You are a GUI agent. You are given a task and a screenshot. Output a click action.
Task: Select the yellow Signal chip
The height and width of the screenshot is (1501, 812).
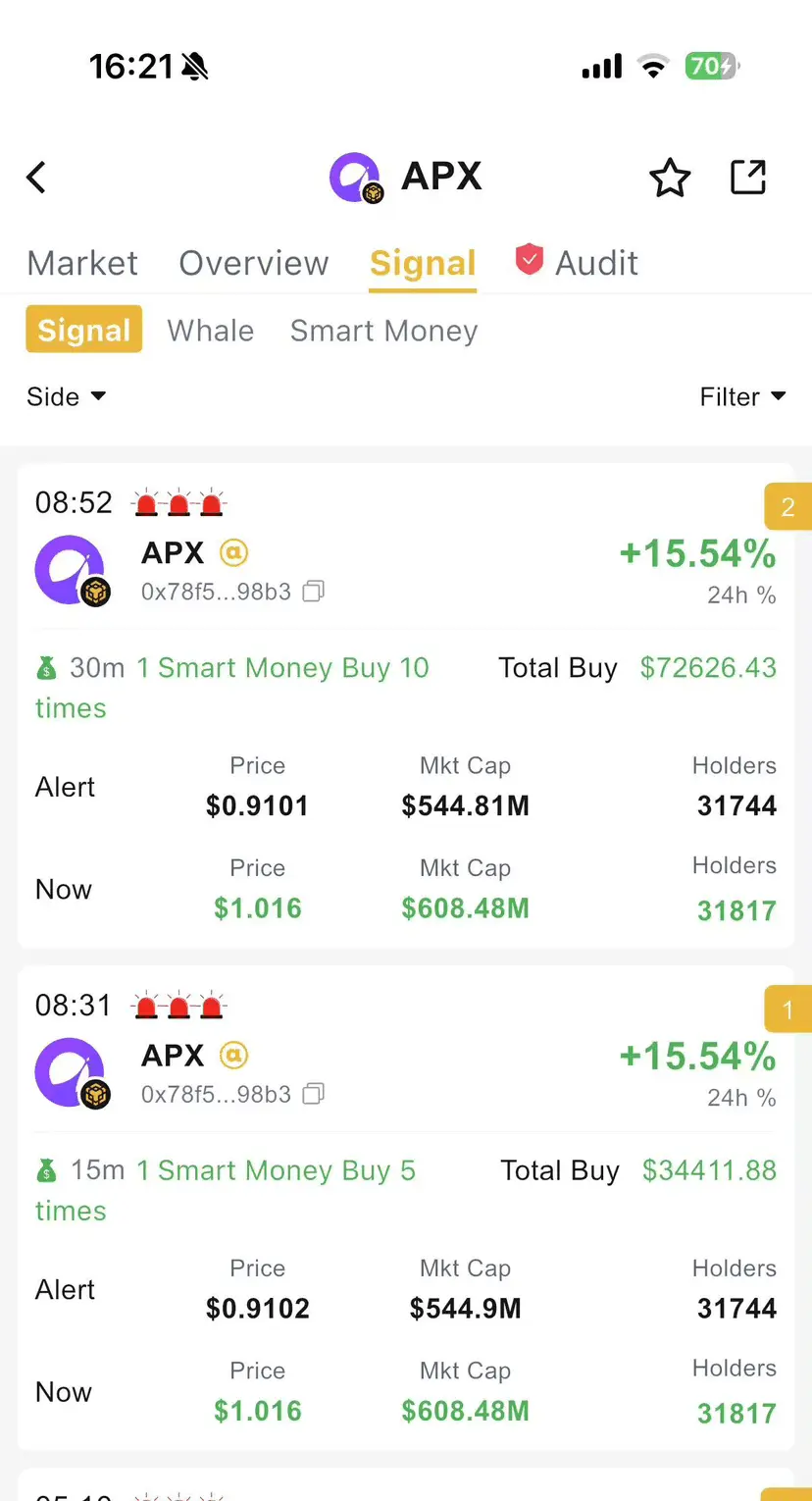point(84,331)
